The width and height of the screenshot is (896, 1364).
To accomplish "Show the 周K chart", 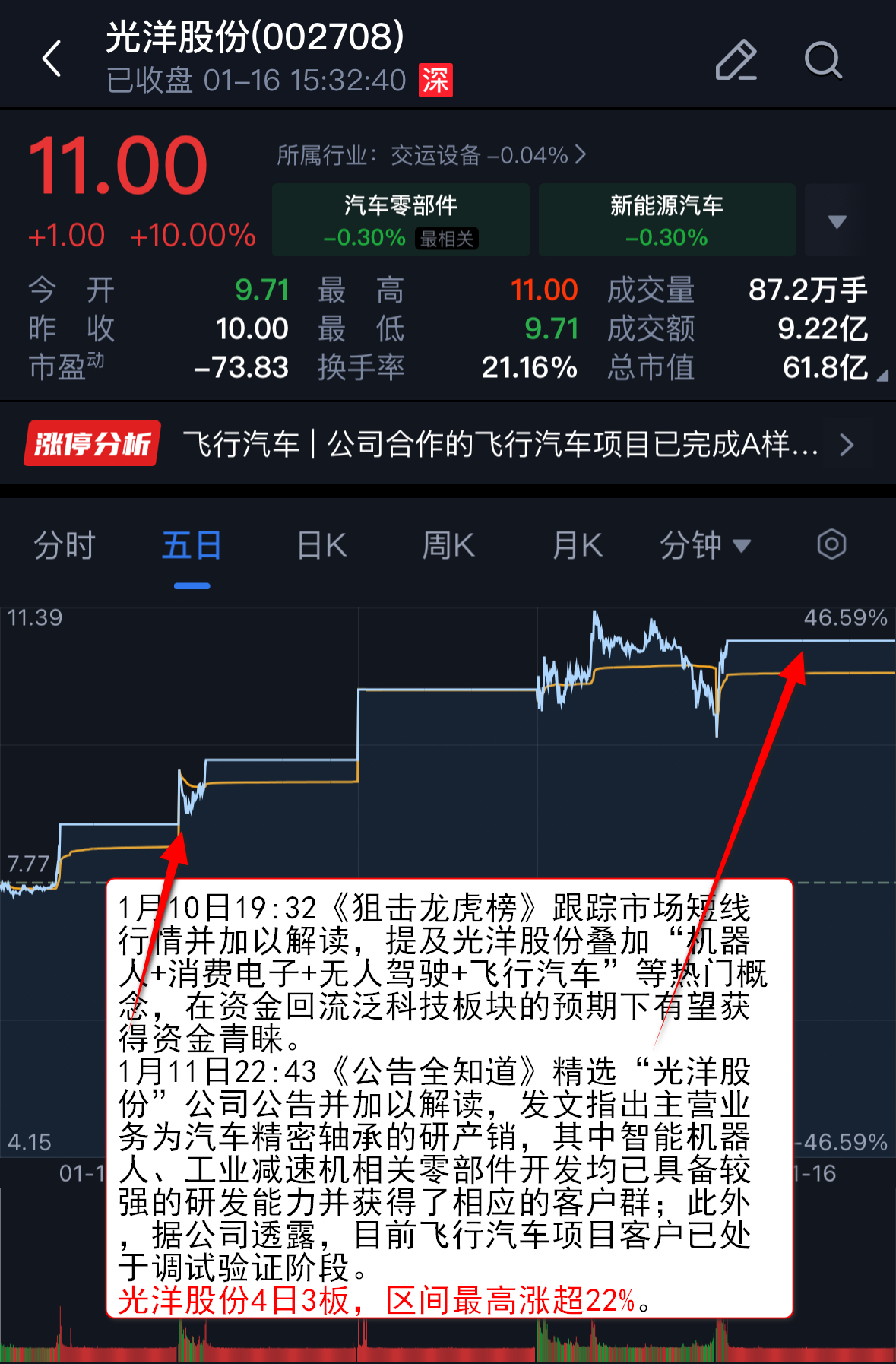I will pos(448,545).
